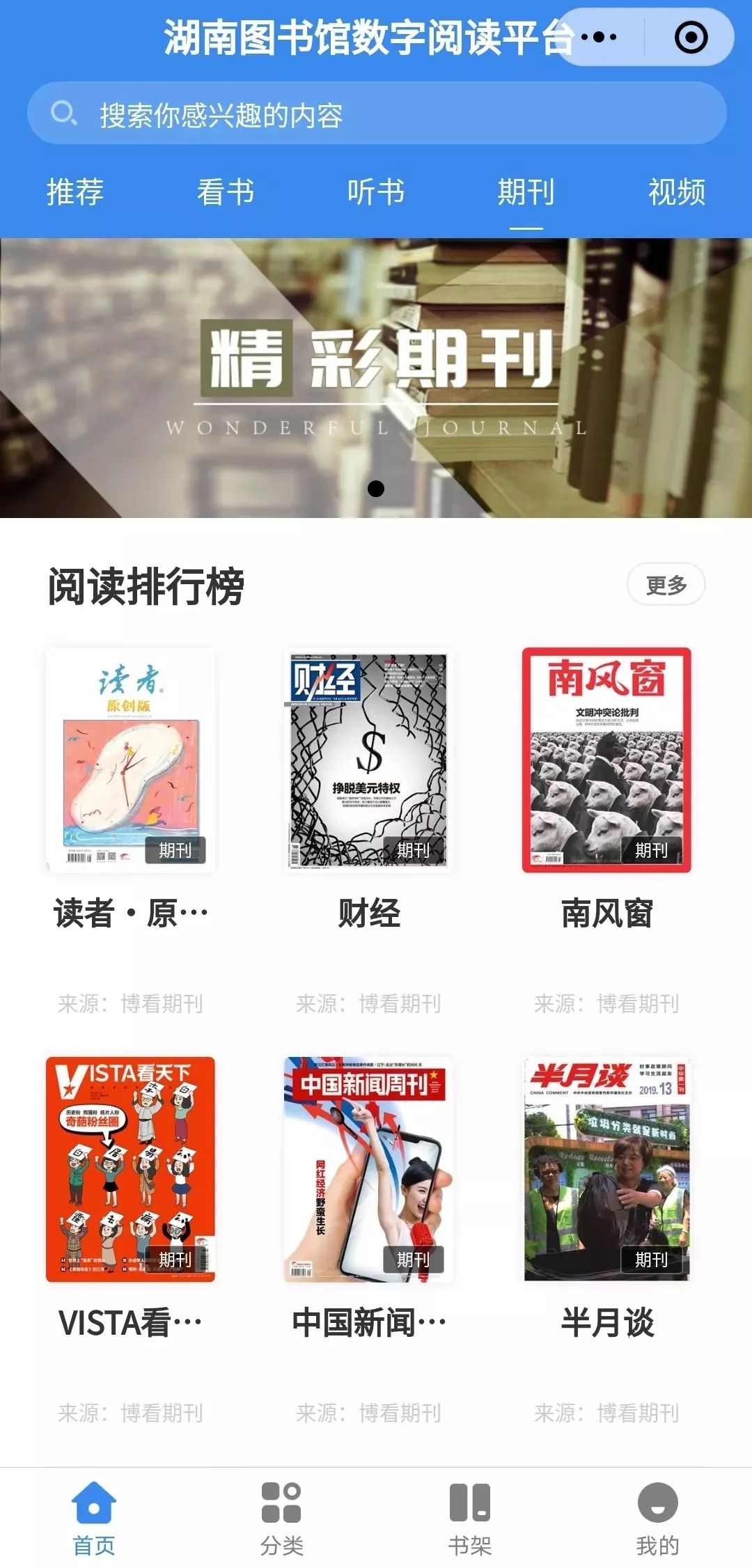Open the mini program overflow menu
This screenshot has width=752, height=1568.
point(599,37)
